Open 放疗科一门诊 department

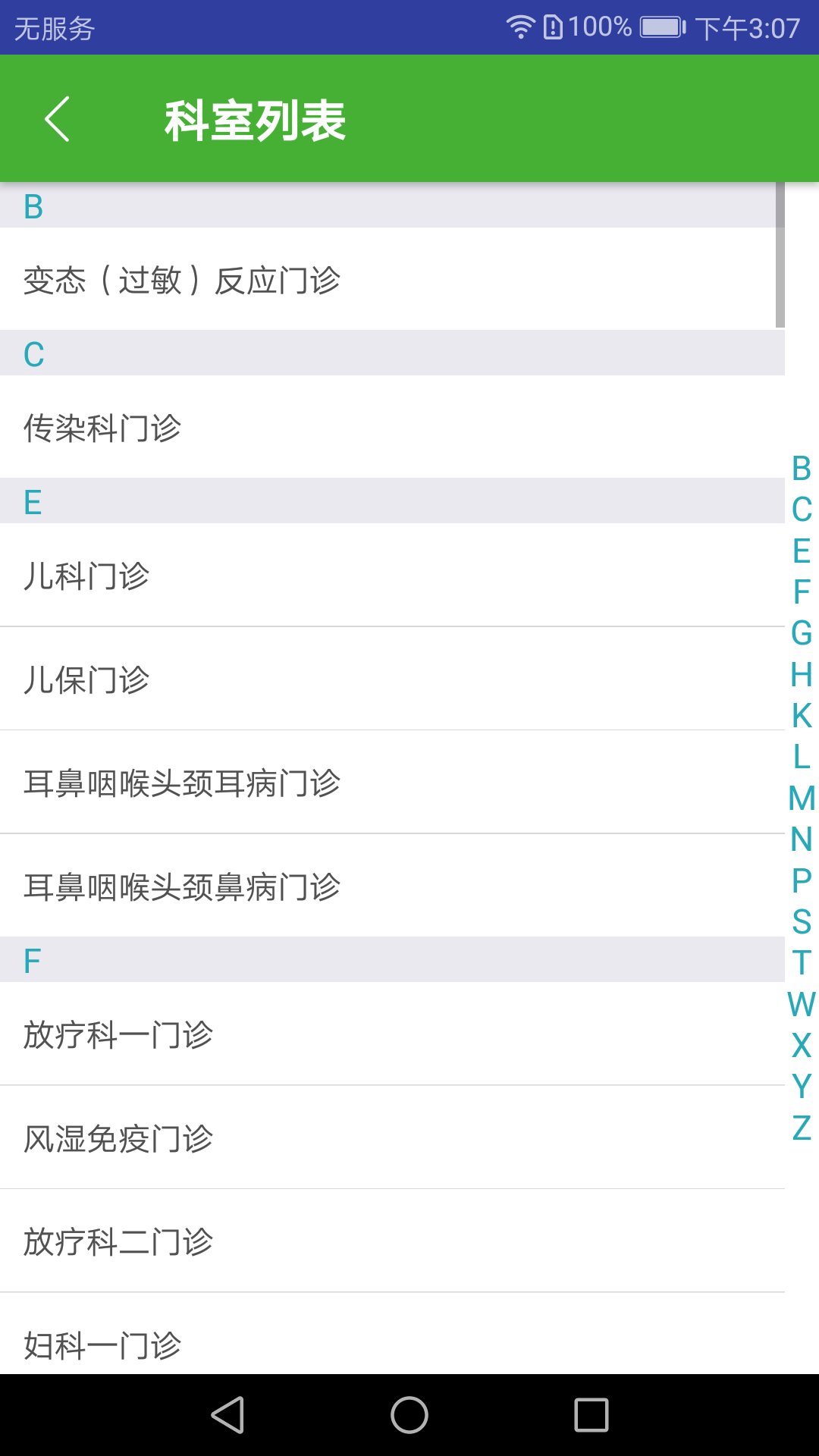pyautogui.click(x=118, y=1034)
